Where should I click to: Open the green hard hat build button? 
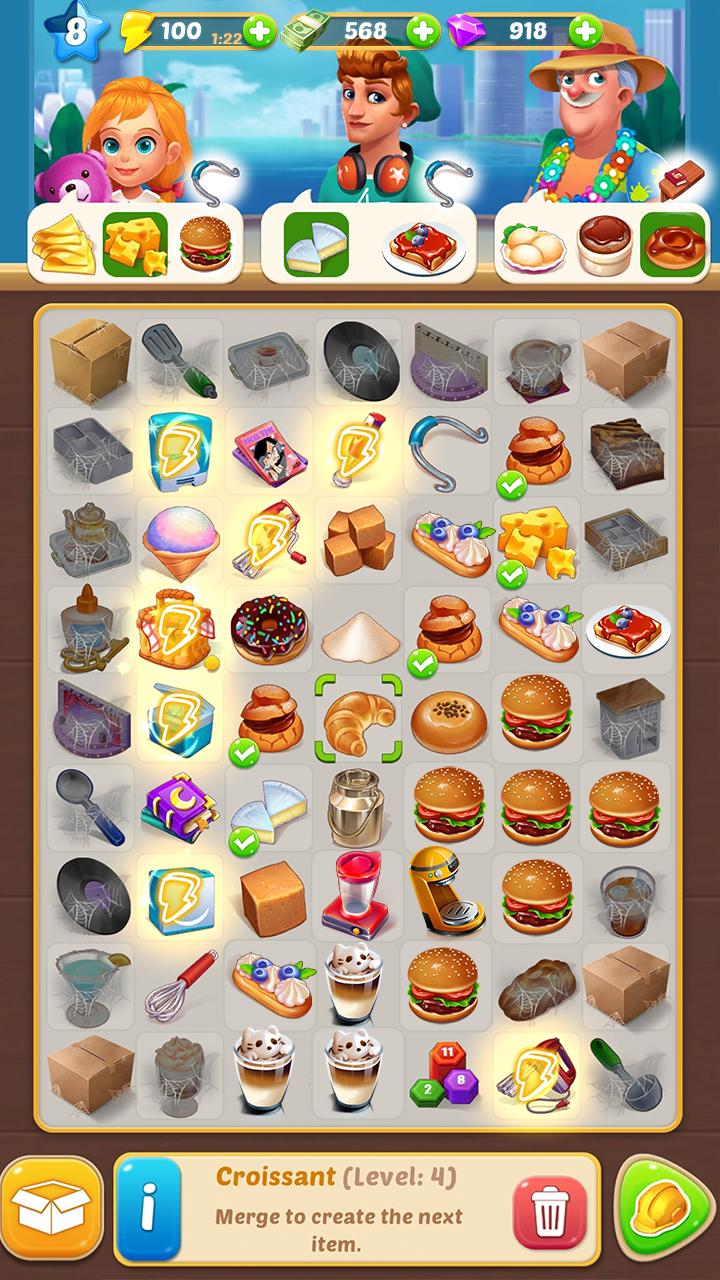coord(656,1208)
